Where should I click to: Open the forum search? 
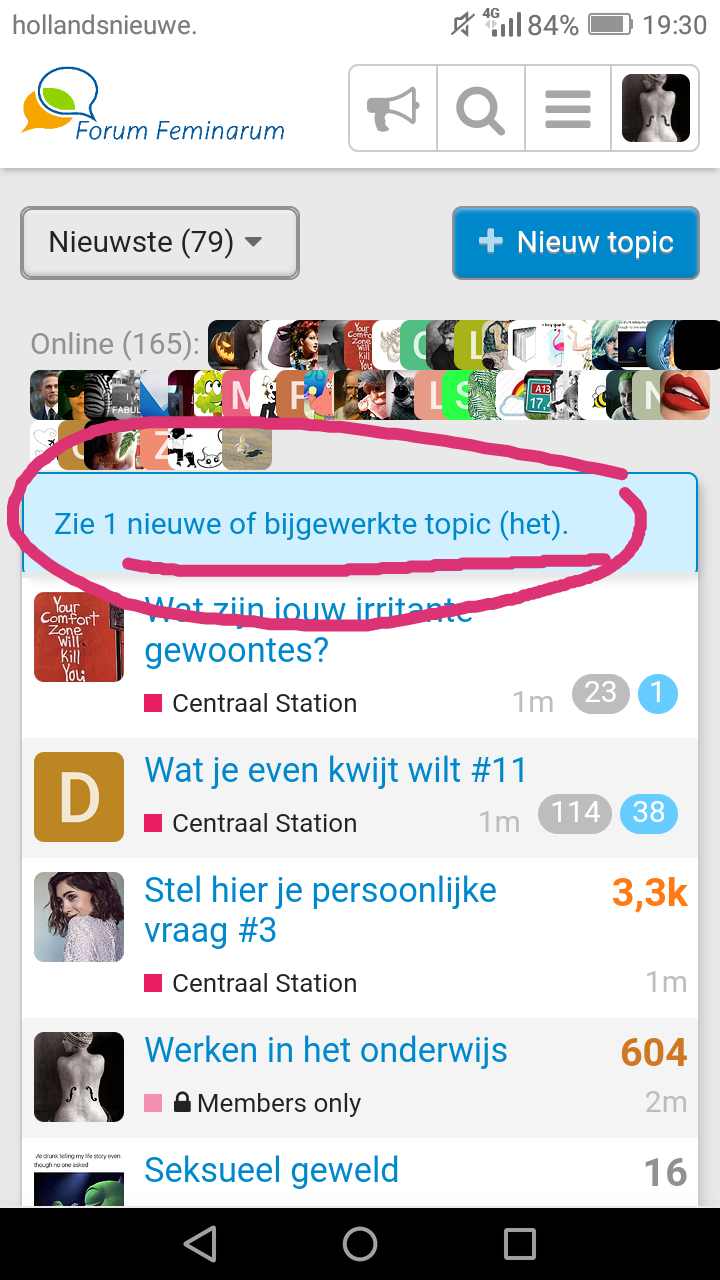click(480, 108)
